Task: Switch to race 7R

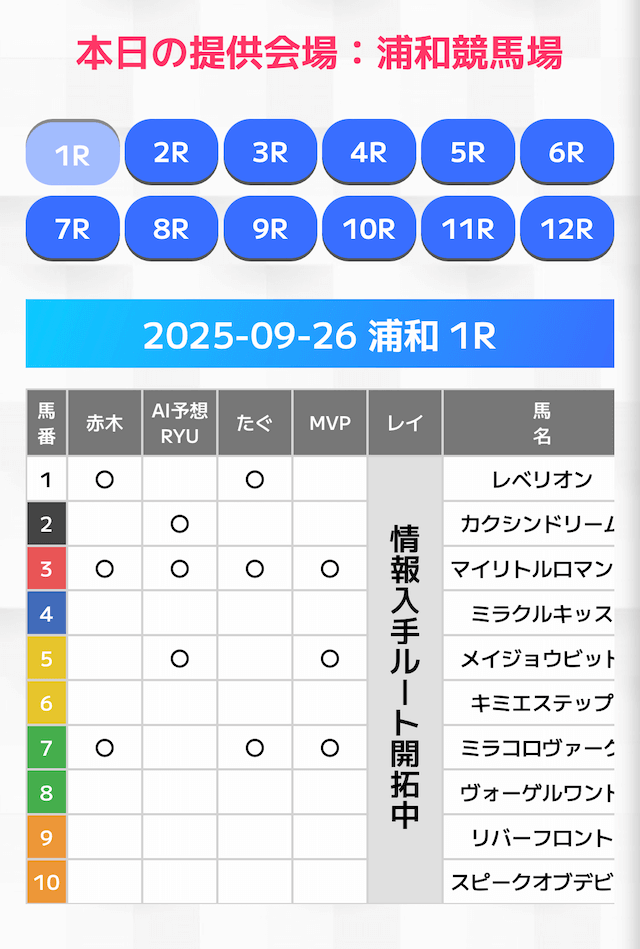Action: click(x=73, y=228)
